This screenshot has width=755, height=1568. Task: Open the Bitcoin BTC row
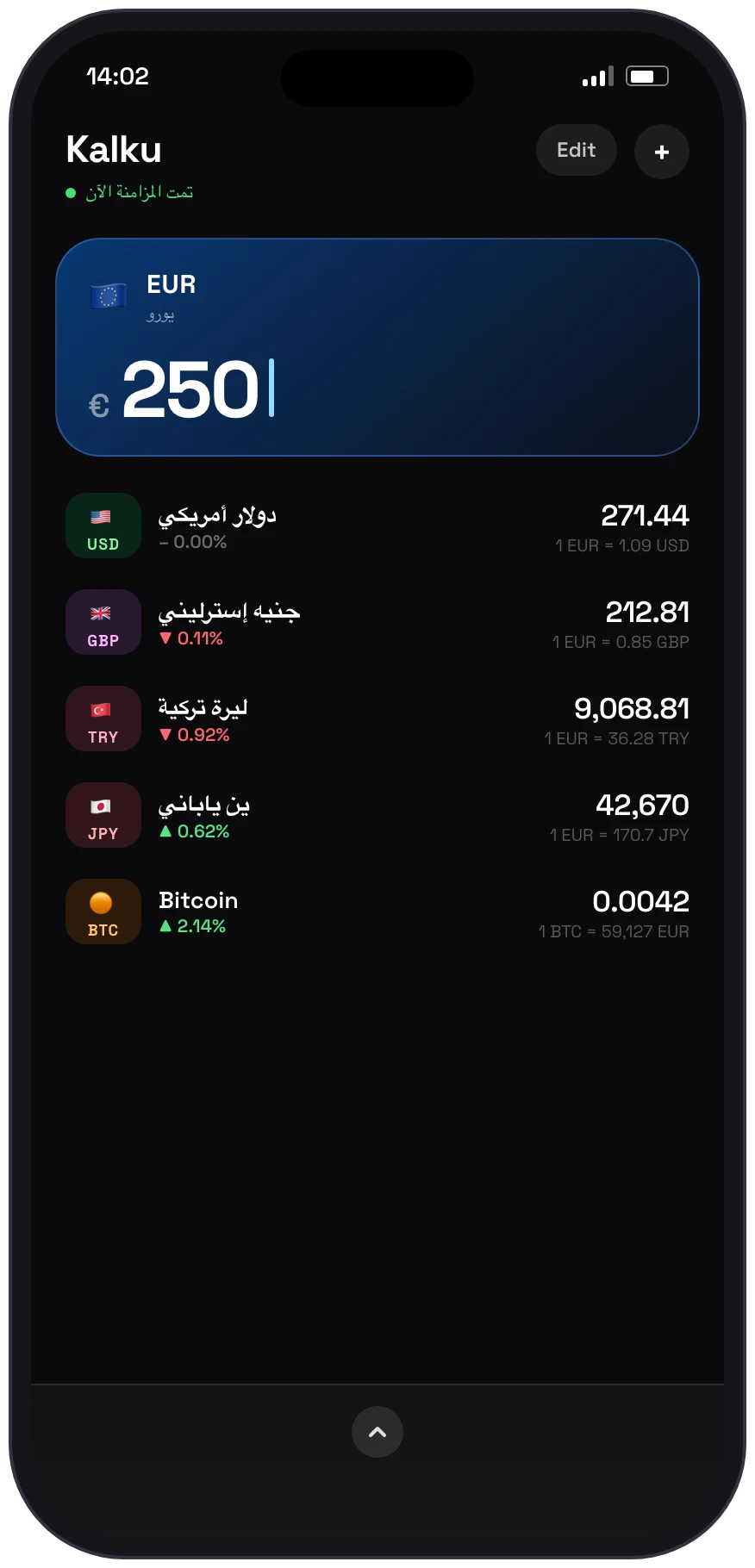click(377, 912)
